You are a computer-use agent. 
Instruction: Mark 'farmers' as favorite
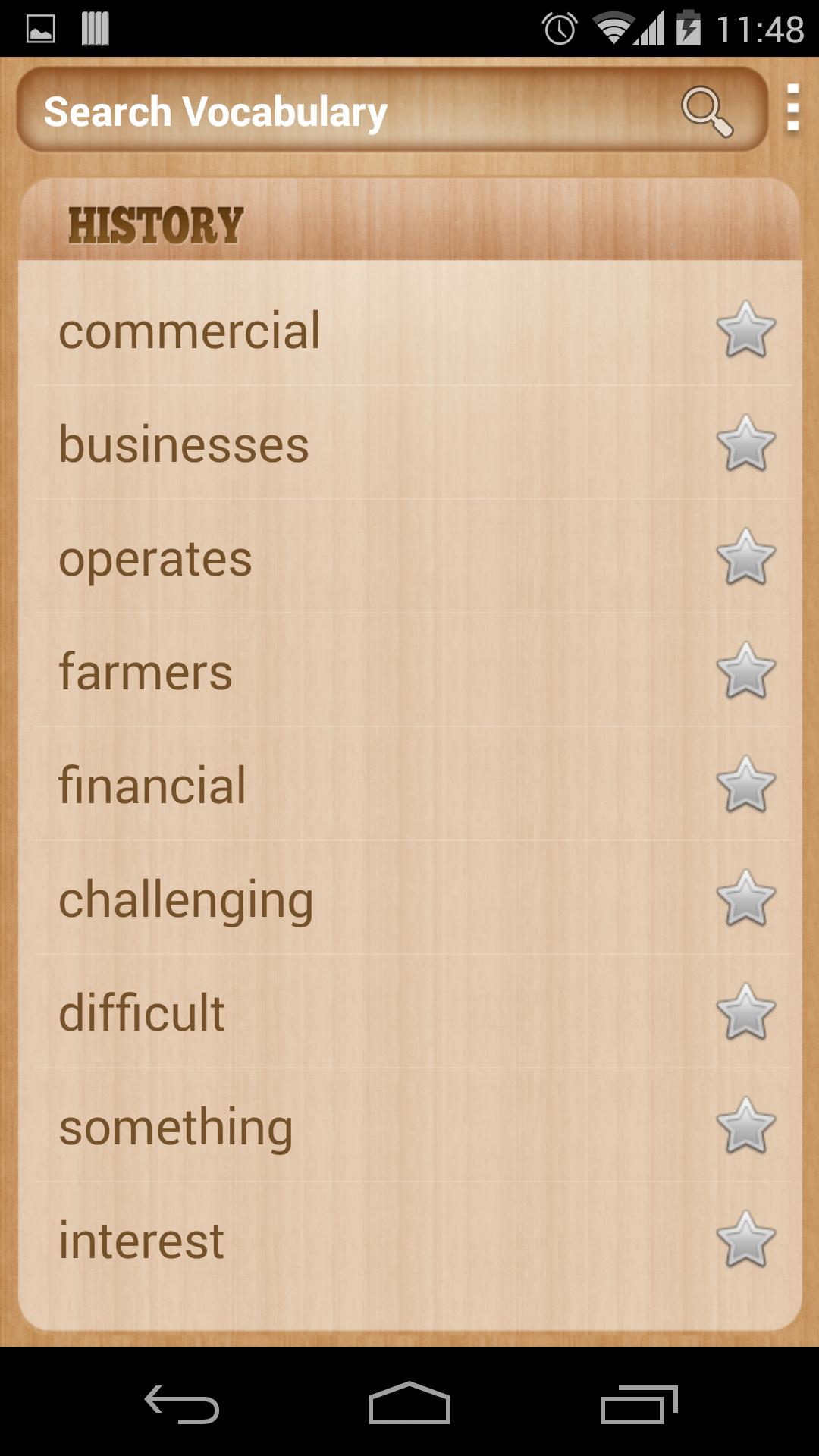coord(746,672)
